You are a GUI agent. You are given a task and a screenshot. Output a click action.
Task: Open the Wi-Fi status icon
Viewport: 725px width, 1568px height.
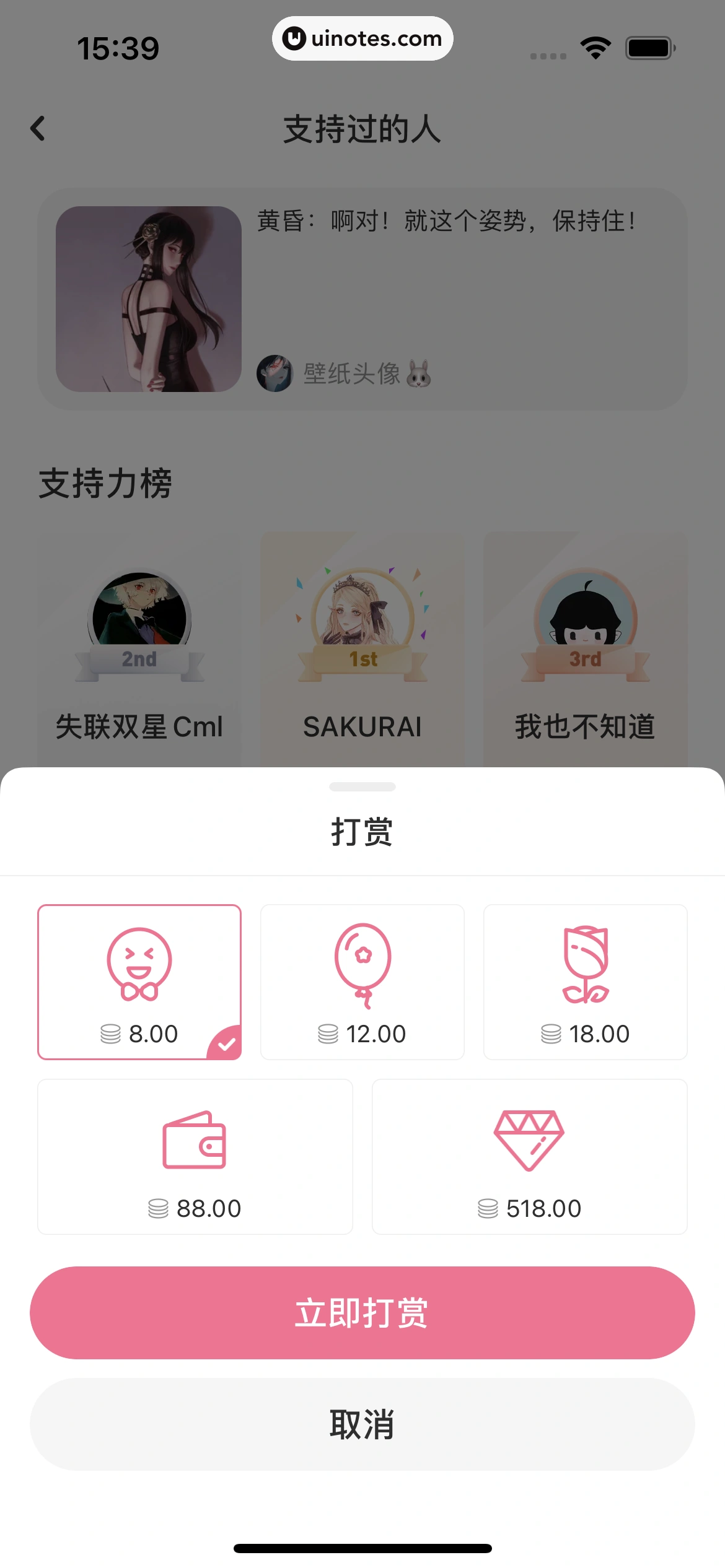click(x=594, y=46)
